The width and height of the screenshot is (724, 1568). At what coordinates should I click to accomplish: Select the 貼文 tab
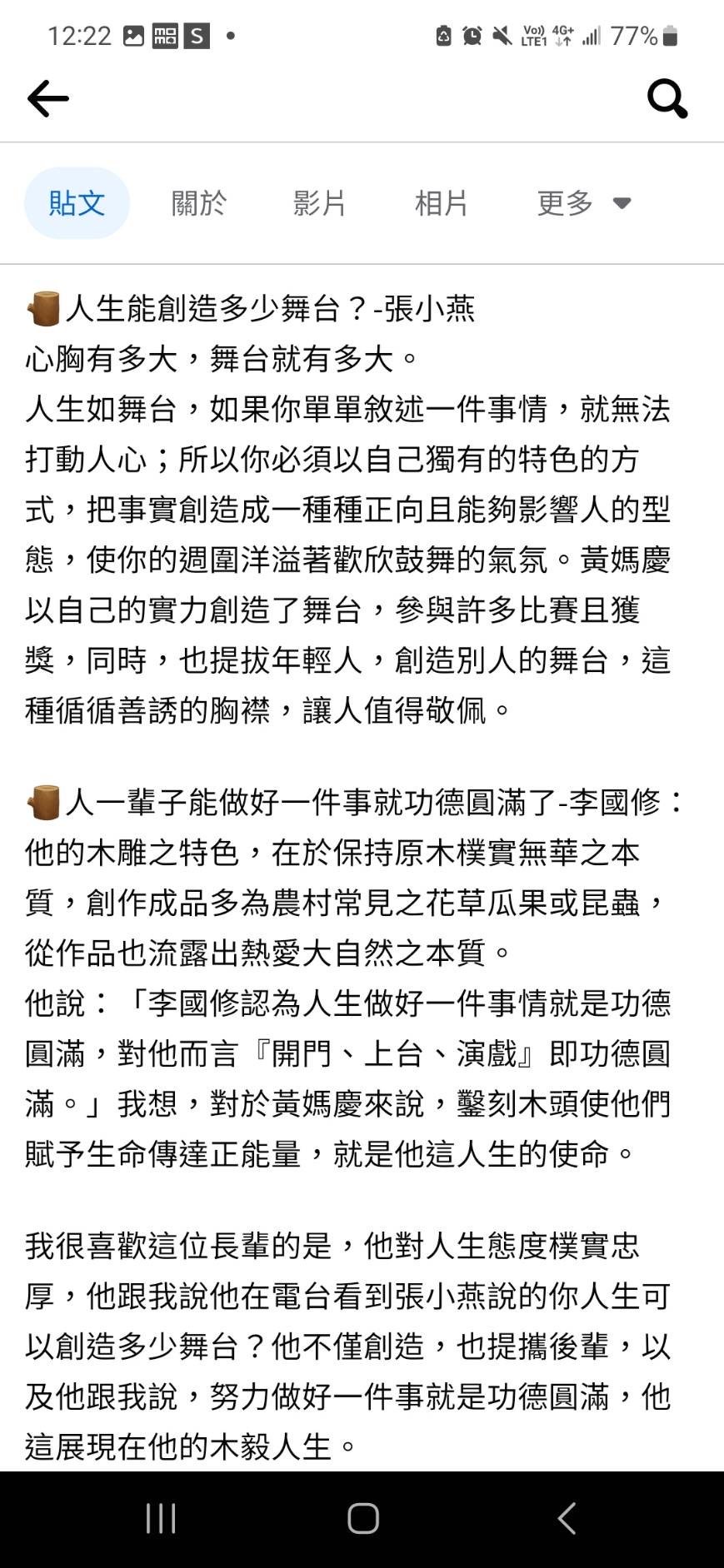point(77,203)
